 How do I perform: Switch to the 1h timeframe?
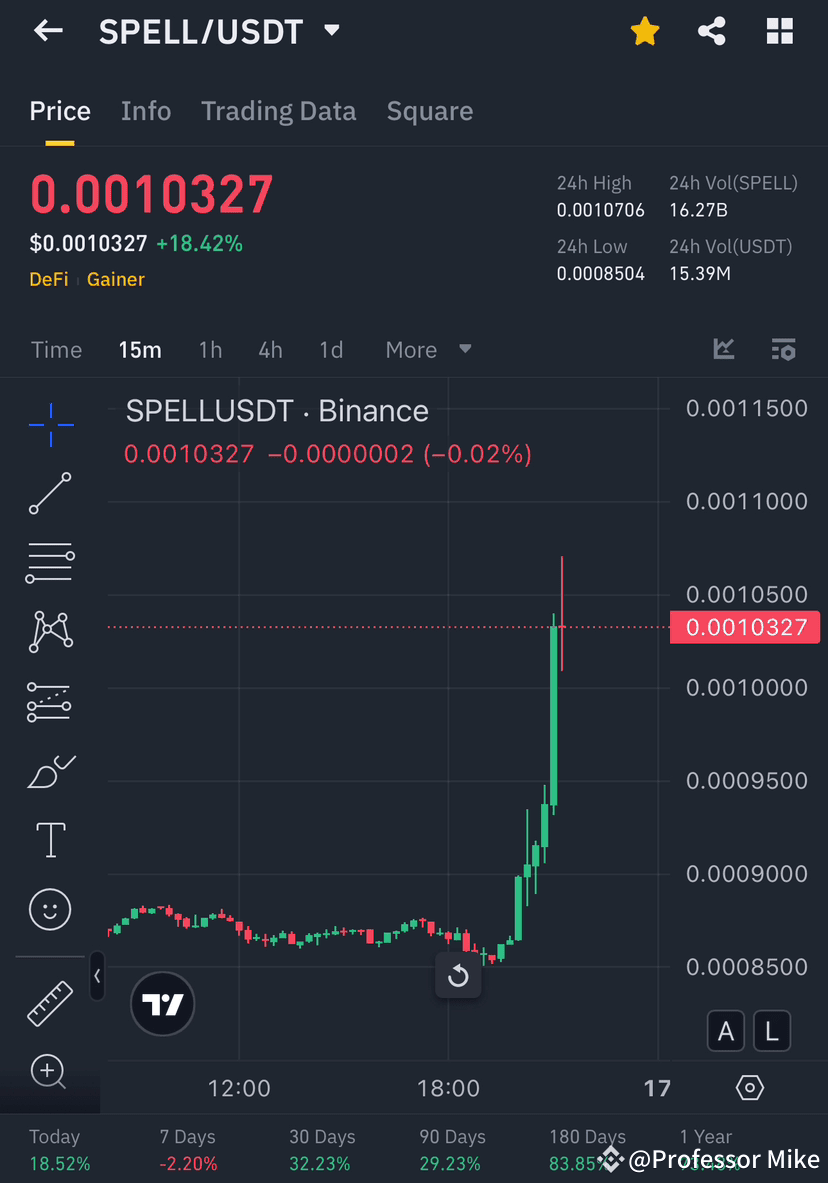pyautogui.click(x=210, y=350)
